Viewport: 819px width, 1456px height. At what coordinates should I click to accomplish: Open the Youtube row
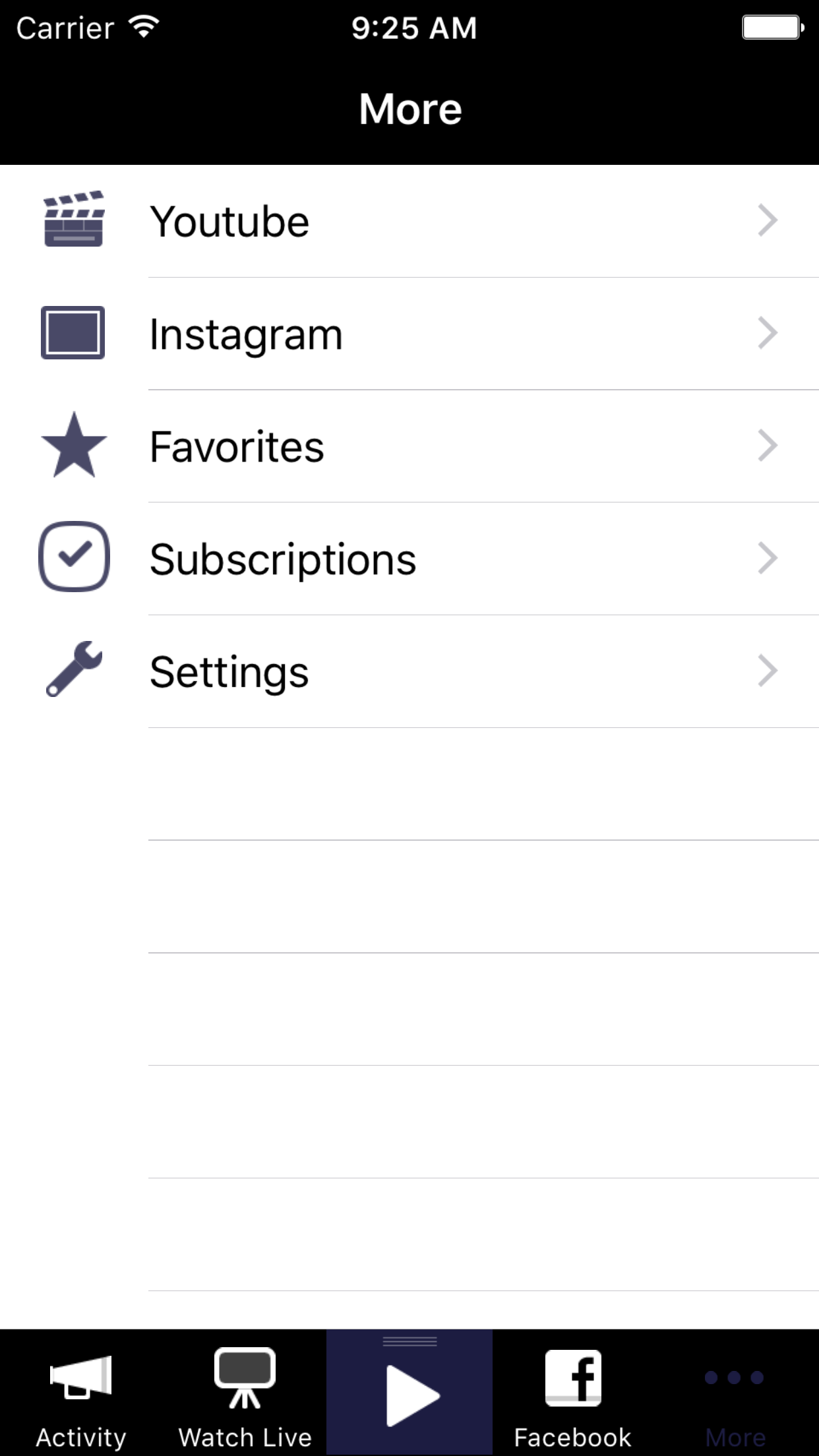click(x=409, y=221)
